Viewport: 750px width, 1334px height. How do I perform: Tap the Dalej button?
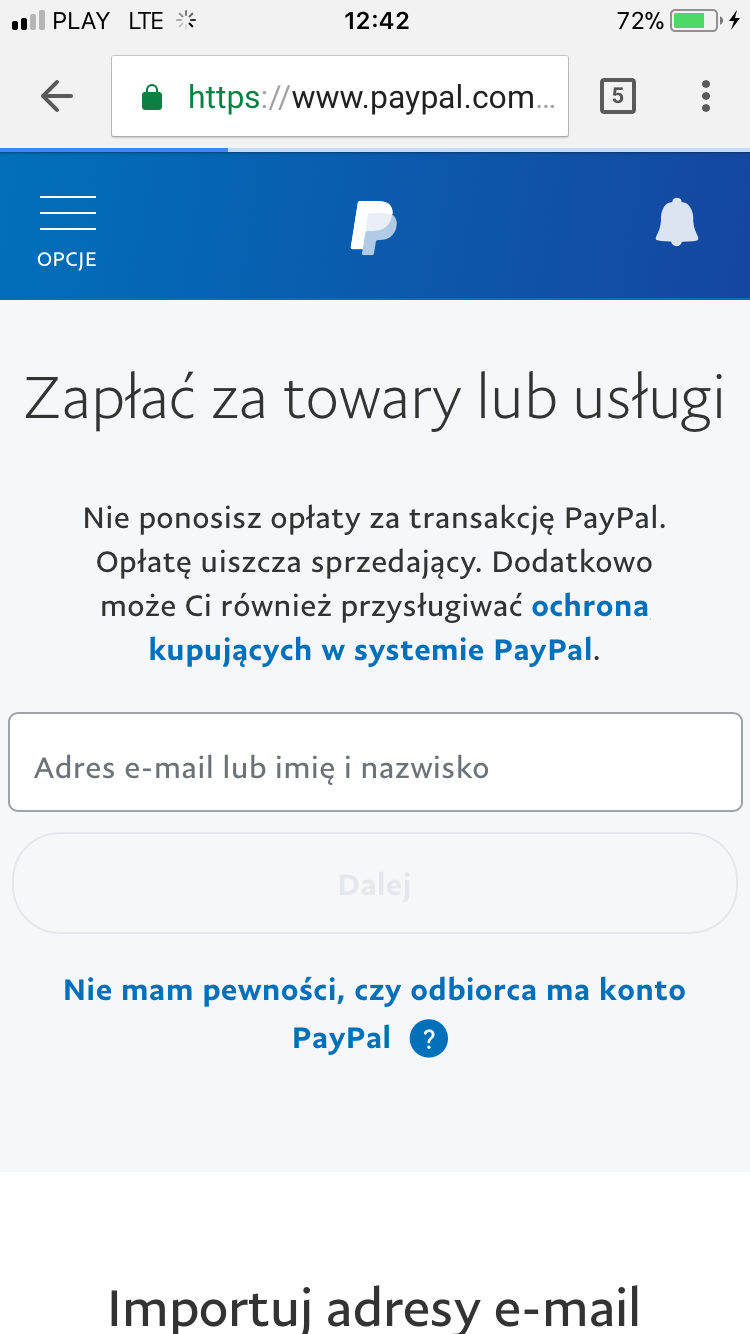click(x=375, y=884)
